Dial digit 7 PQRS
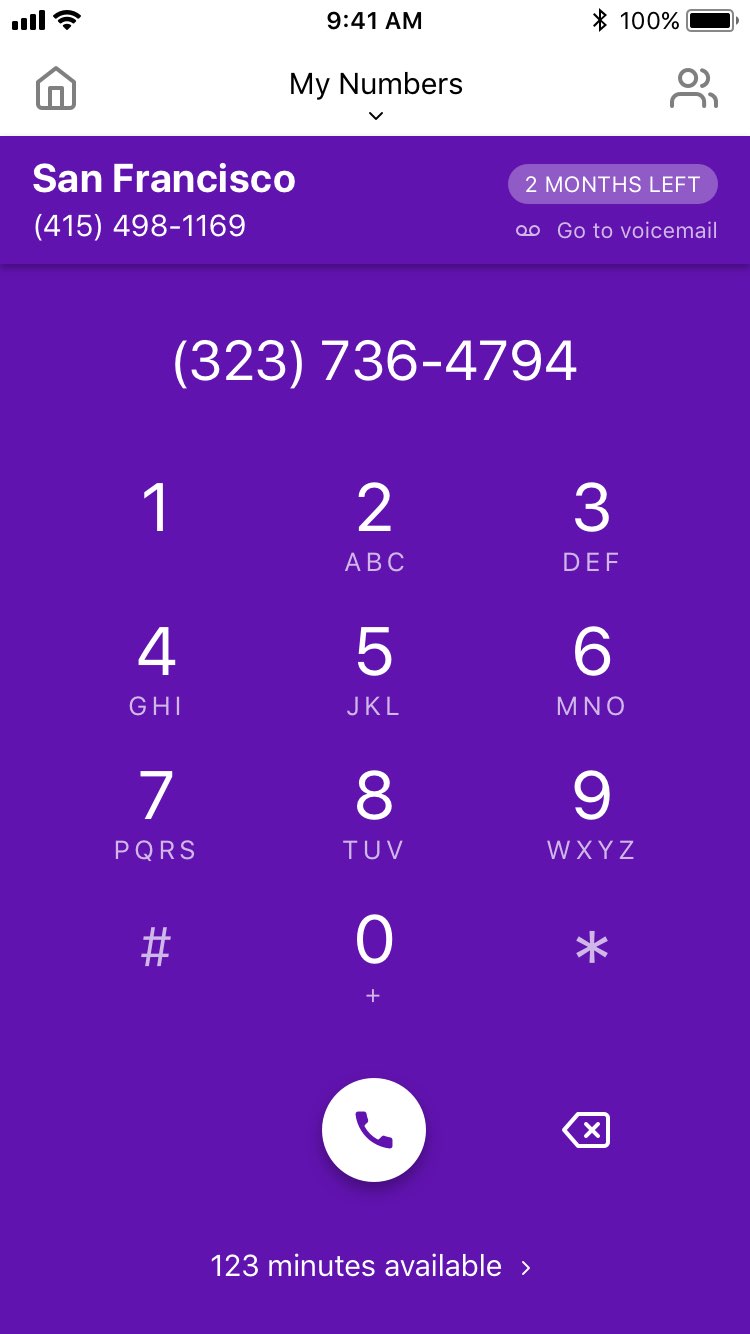Screen dimensions: 750x1334 click(156, 814)
